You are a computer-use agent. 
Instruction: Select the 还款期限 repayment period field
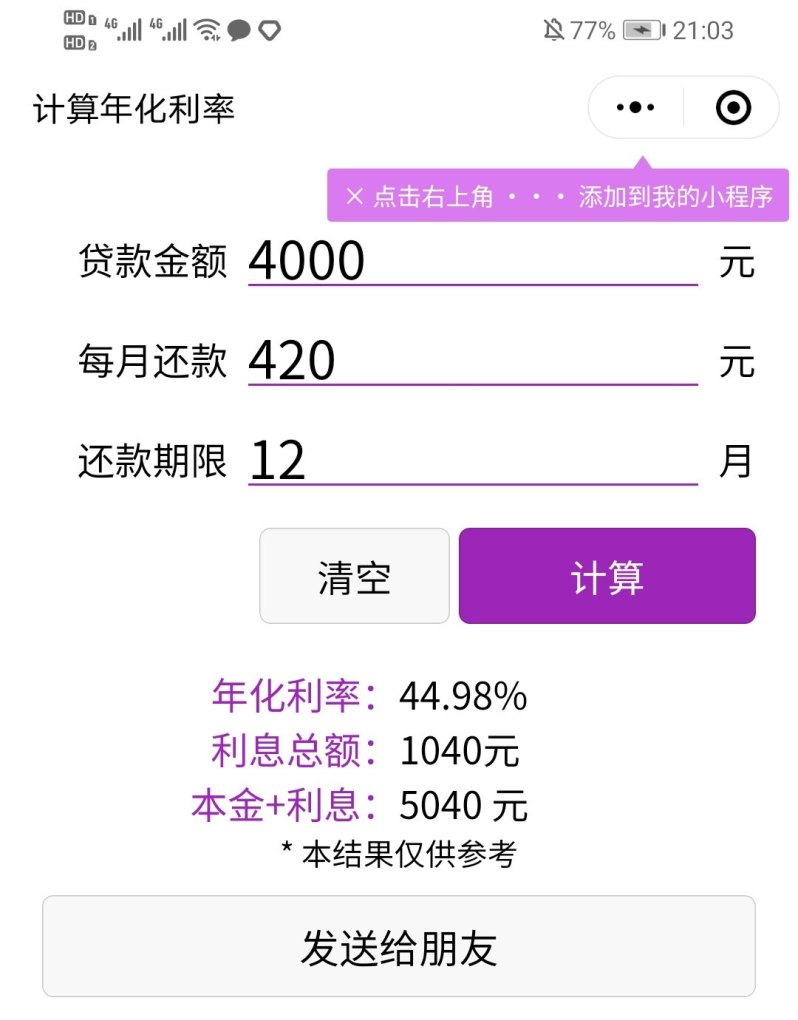tap(470, 460)
